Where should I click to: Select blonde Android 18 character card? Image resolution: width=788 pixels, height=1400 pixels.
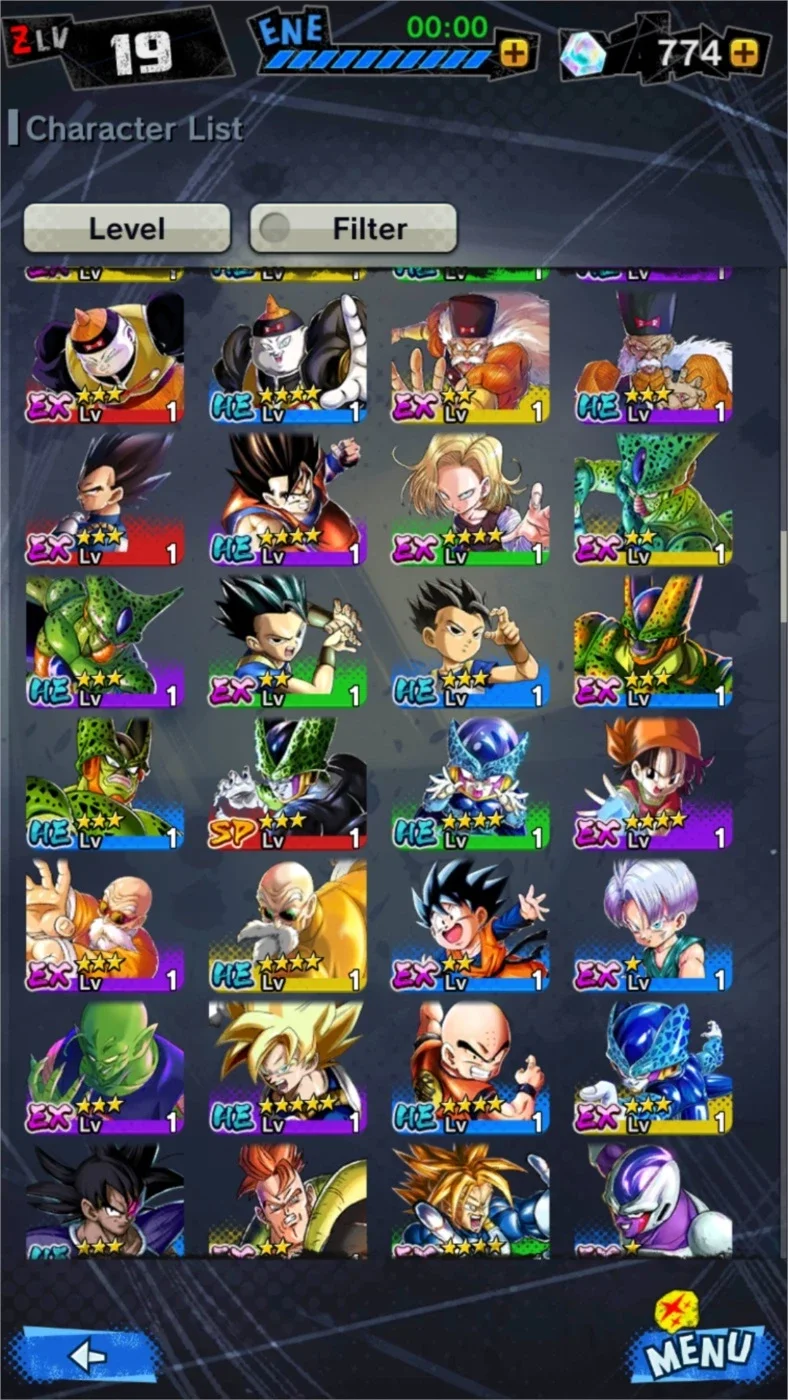pyautogui.click(x=470, y=499)
